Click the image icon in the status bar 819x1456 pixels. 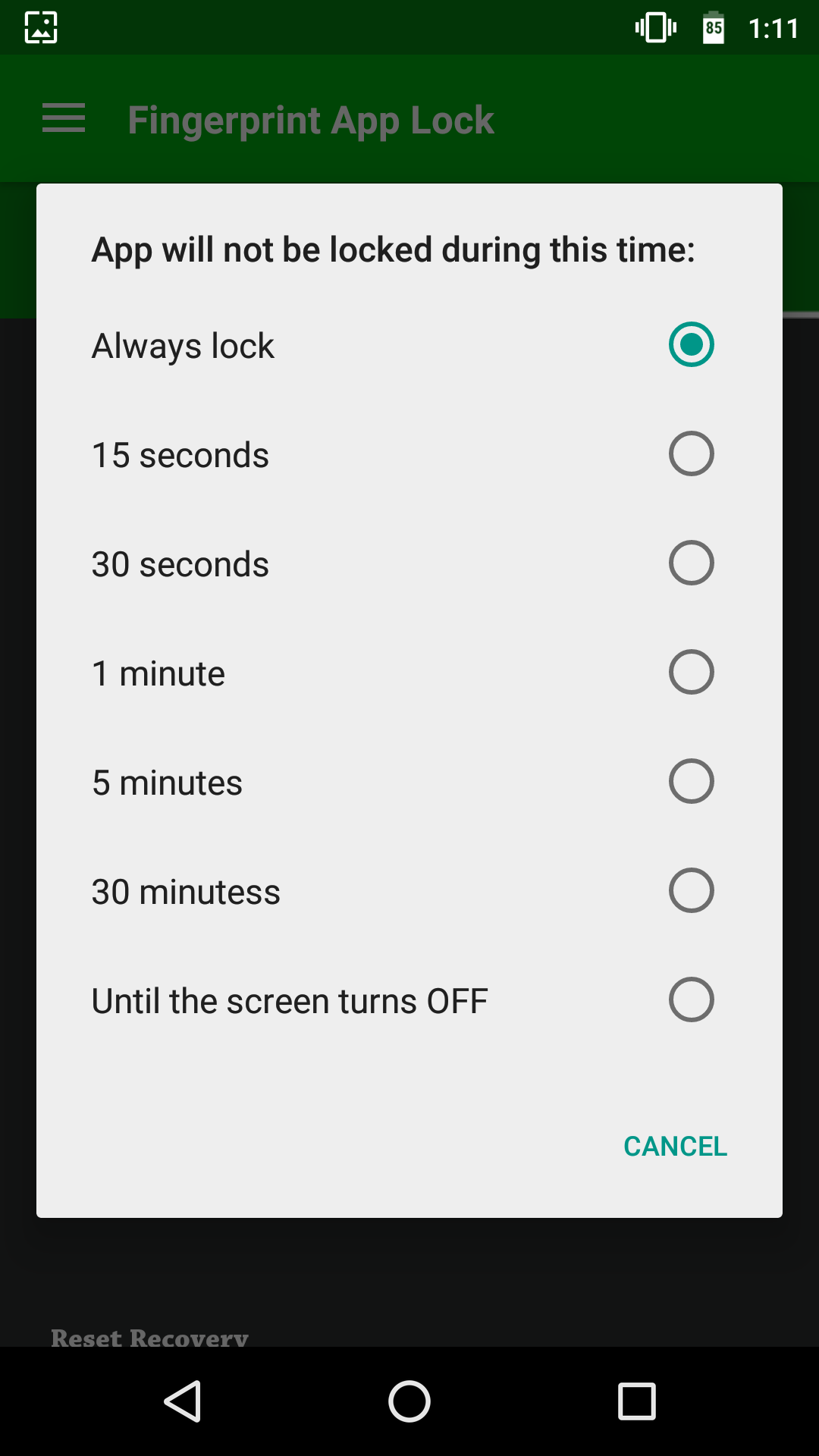pyautogui.click(x=40, y=27)
